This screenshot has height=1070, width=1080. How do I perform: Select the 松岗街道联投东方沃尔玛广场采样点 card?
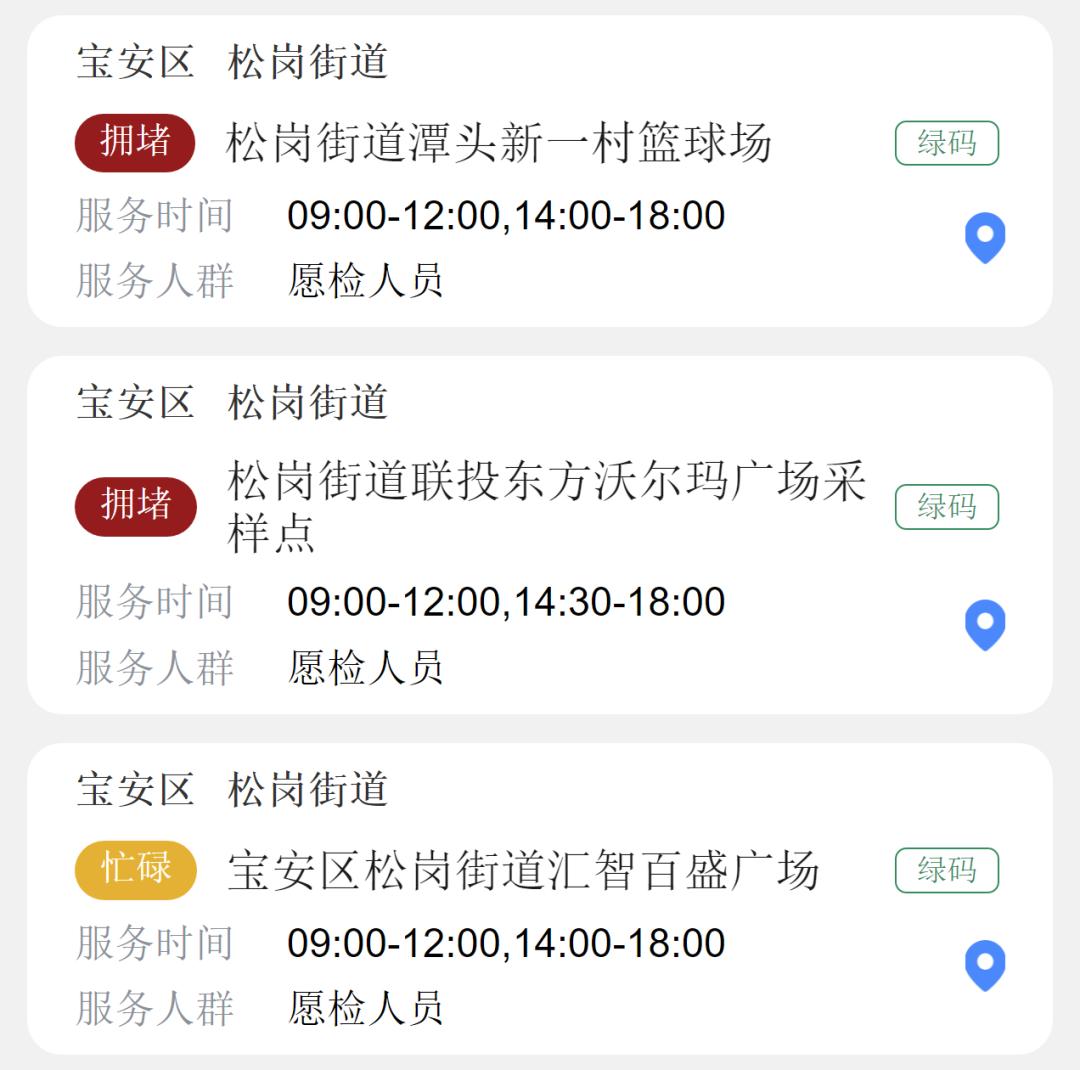pos(545,505)
